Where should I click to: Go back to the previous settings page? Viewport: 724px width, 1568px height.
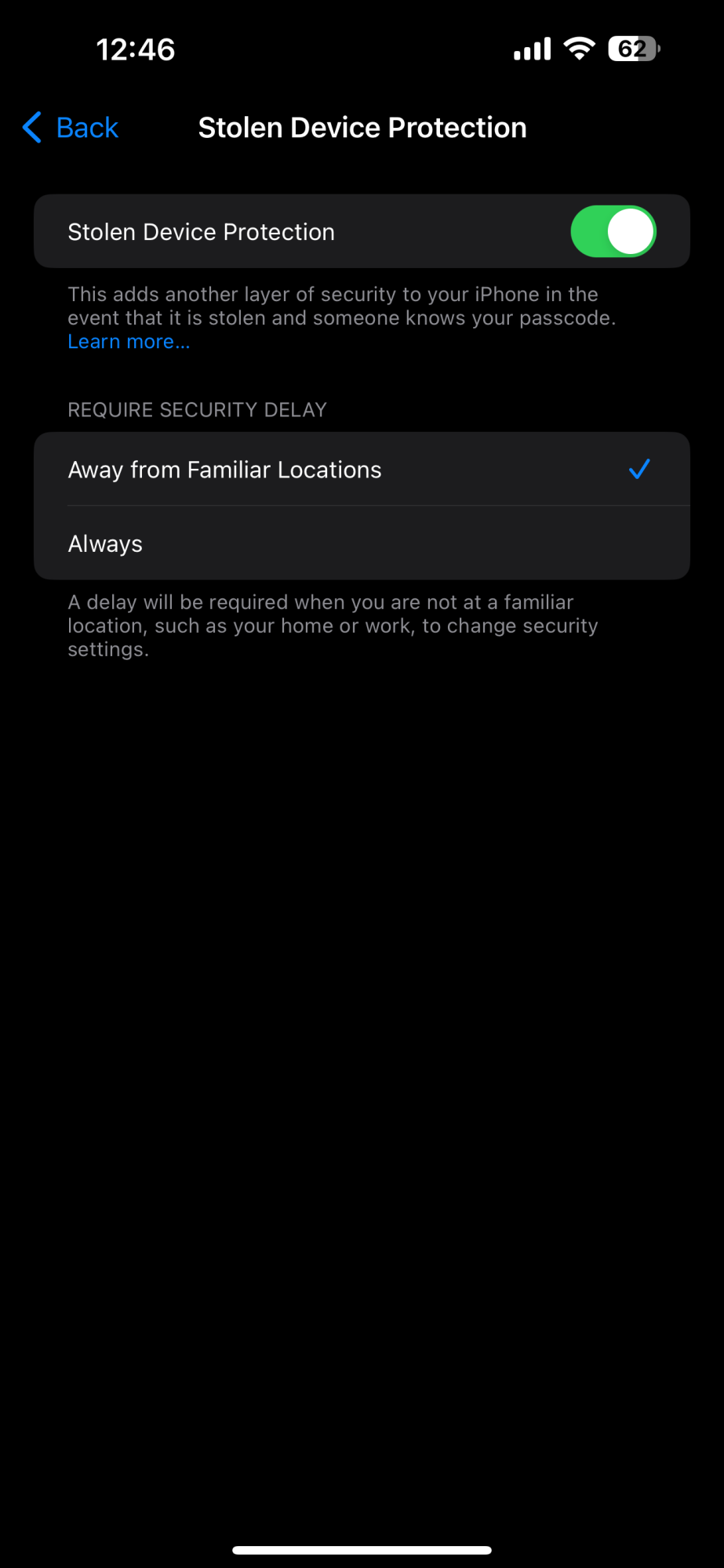tap(72, 128)
